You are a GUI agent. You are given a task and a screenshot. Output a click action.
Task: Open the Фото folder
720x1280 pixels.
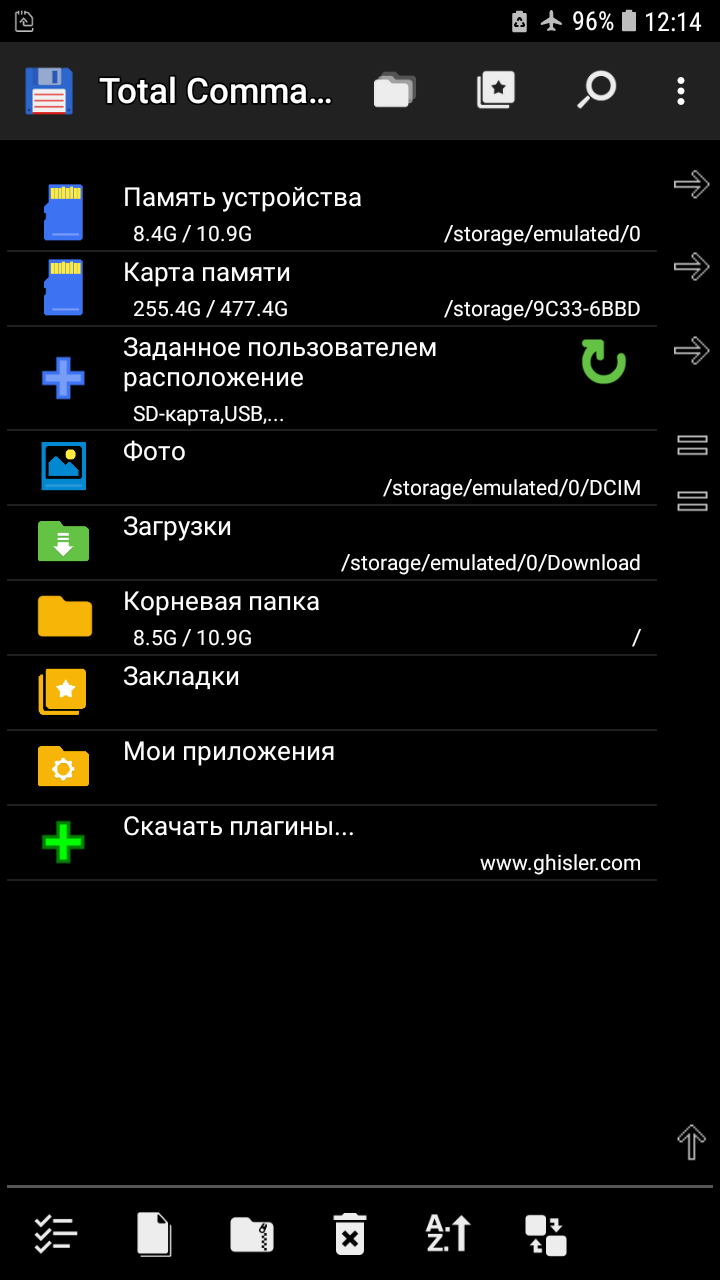pyautogui.click(x=332, y=467)
